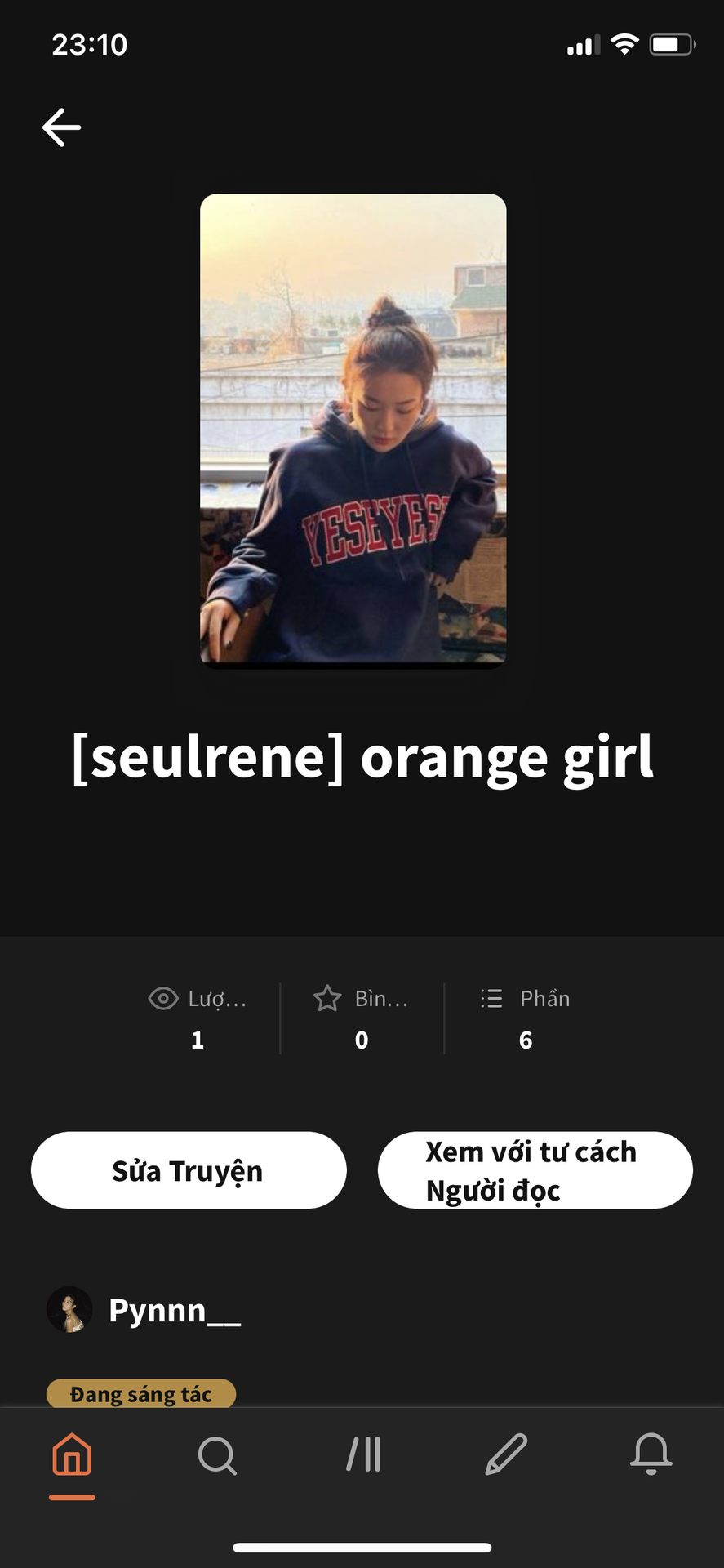This screenshot has width=724, height=1568.
Task: Open the notifications bell tab
Action: click(x=651, y=1455)
